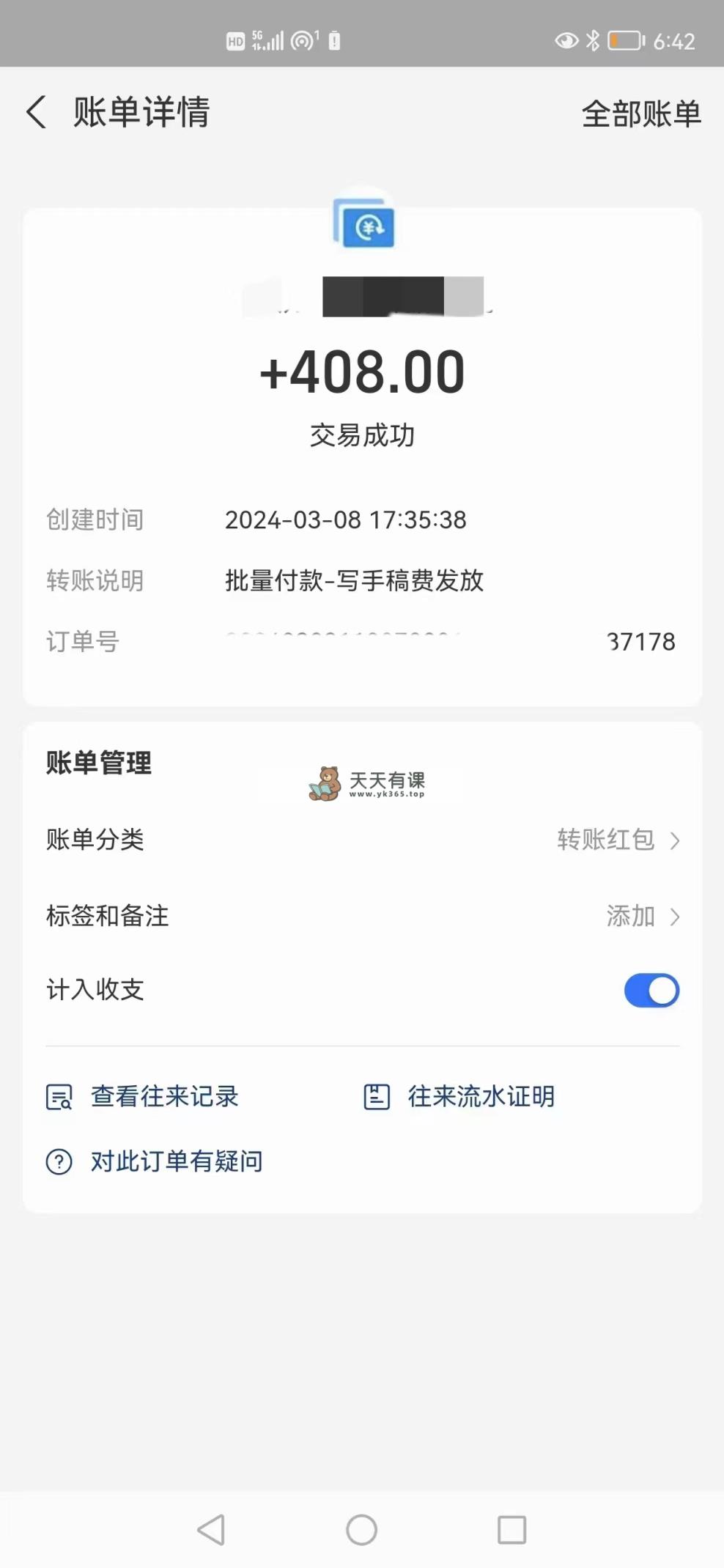Add a note via 标签和备注 row

click(x=363, y=916)
